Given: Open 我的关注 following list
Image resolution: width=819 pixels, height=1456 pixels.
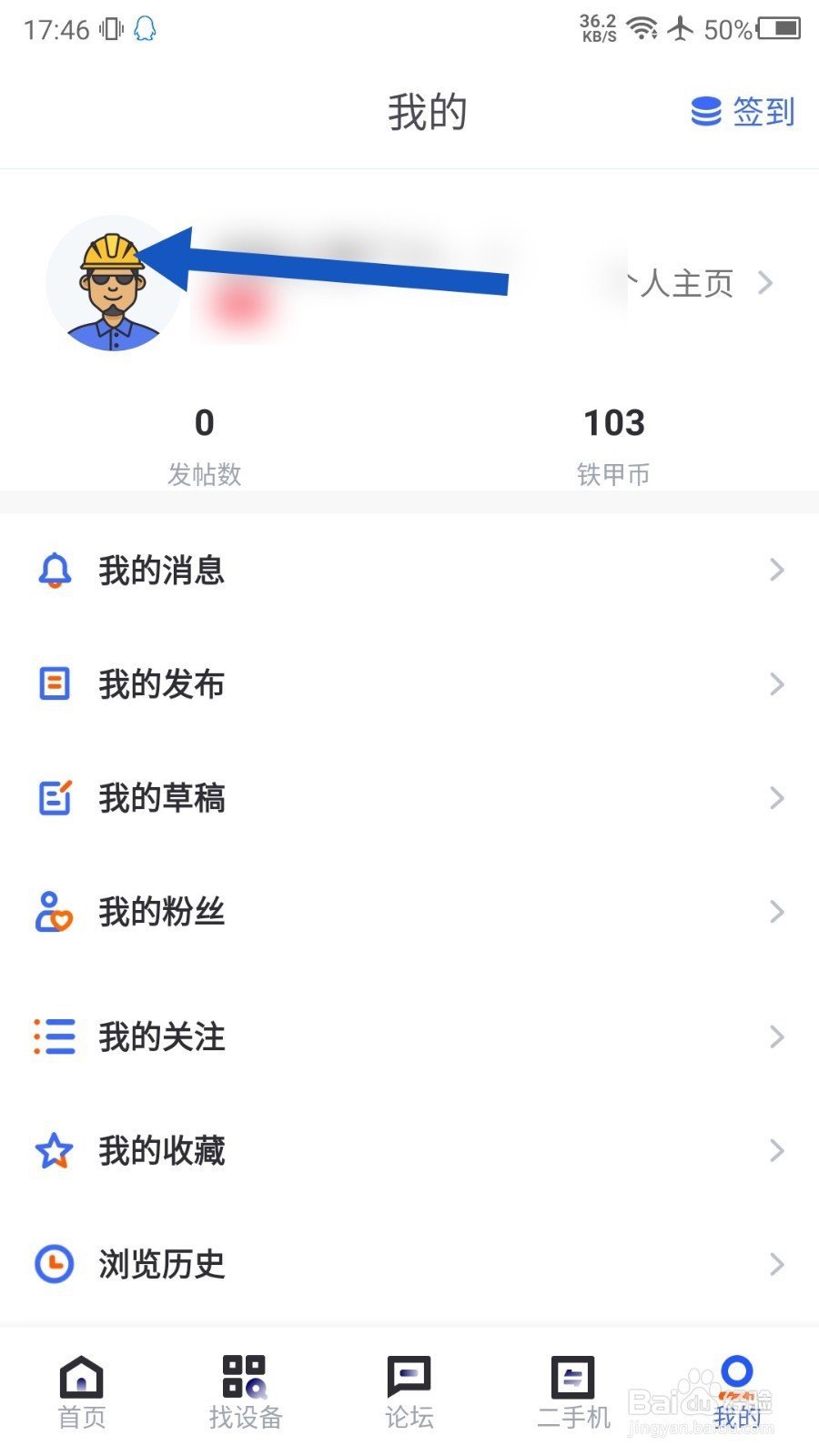Looking at the screenshot, I should coord(409,1036).
